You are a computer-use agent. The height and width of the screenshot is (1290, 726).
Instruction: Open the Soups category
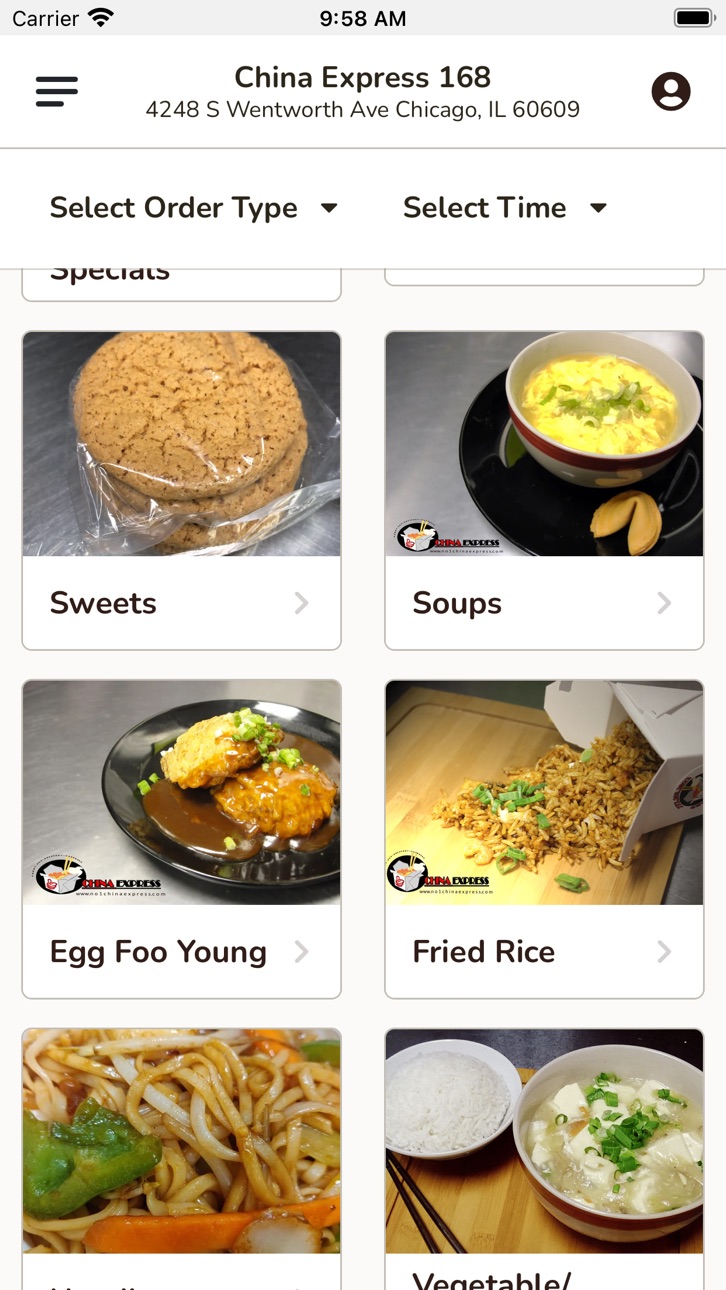[544, 490]
